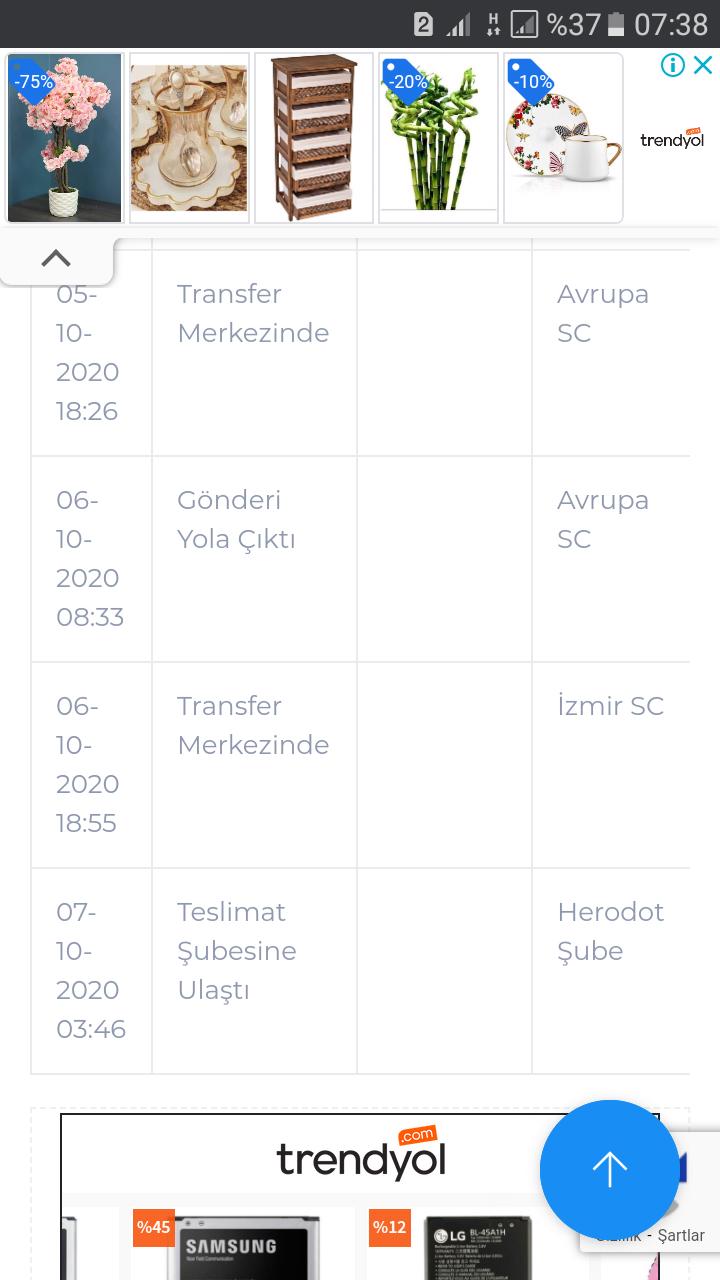Close the top Trendyol ad banner
This screenshot has height=1280, width=720.
click(703, 66)
